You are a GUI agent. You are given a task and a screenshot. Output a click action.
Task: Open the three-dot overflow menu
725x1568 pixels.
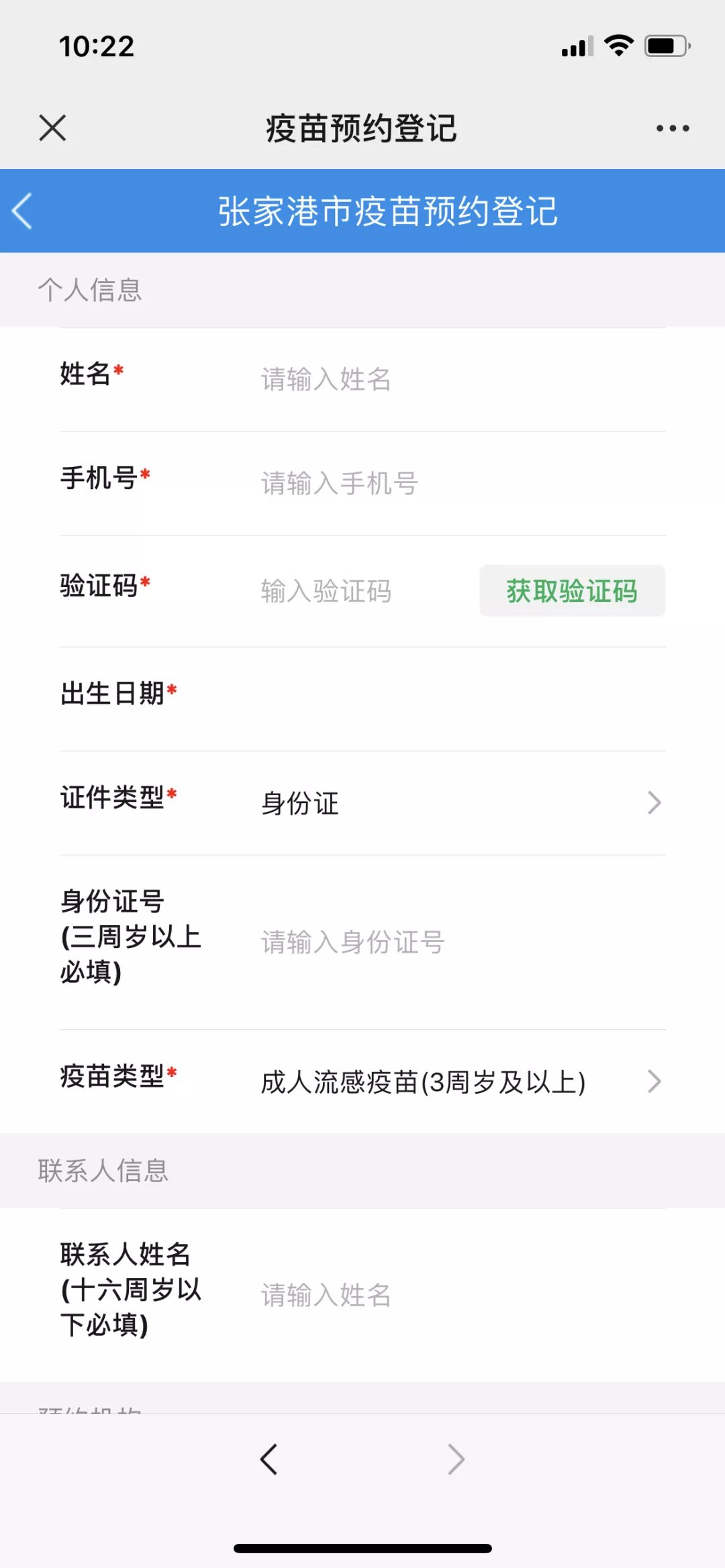point(672,128)
